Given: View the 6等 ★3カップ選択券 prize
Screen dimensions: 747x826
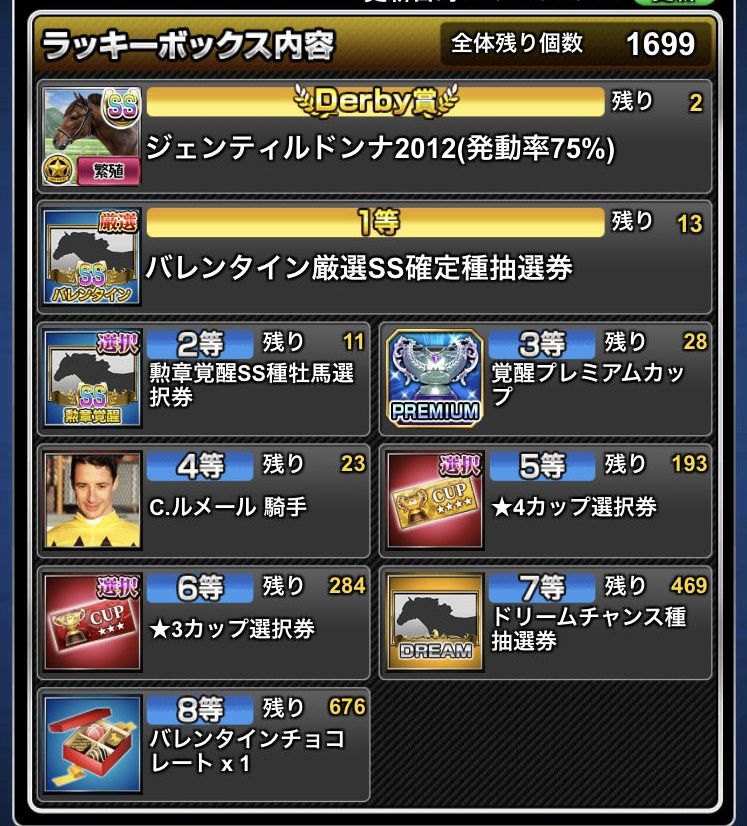Looking at the screenshot, I should click(x=204, y=622).
